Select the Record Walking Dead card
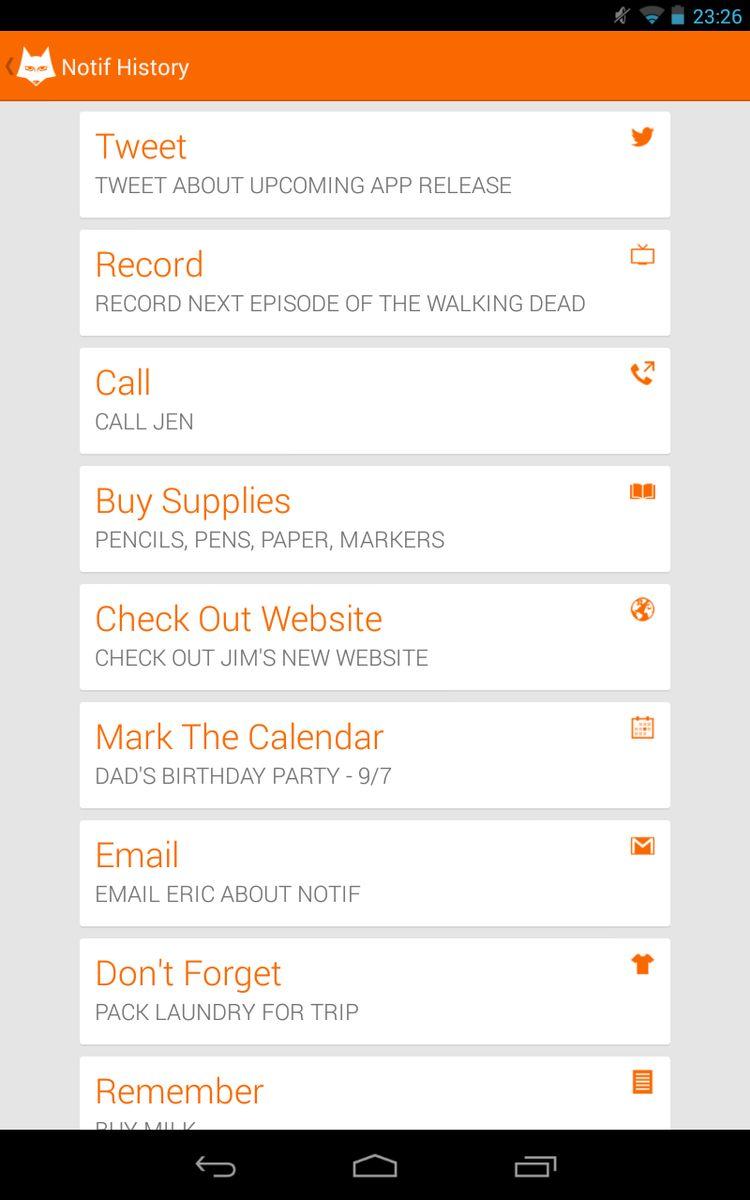The height and width of the screenshot is (1200, 750). point(374,282)
